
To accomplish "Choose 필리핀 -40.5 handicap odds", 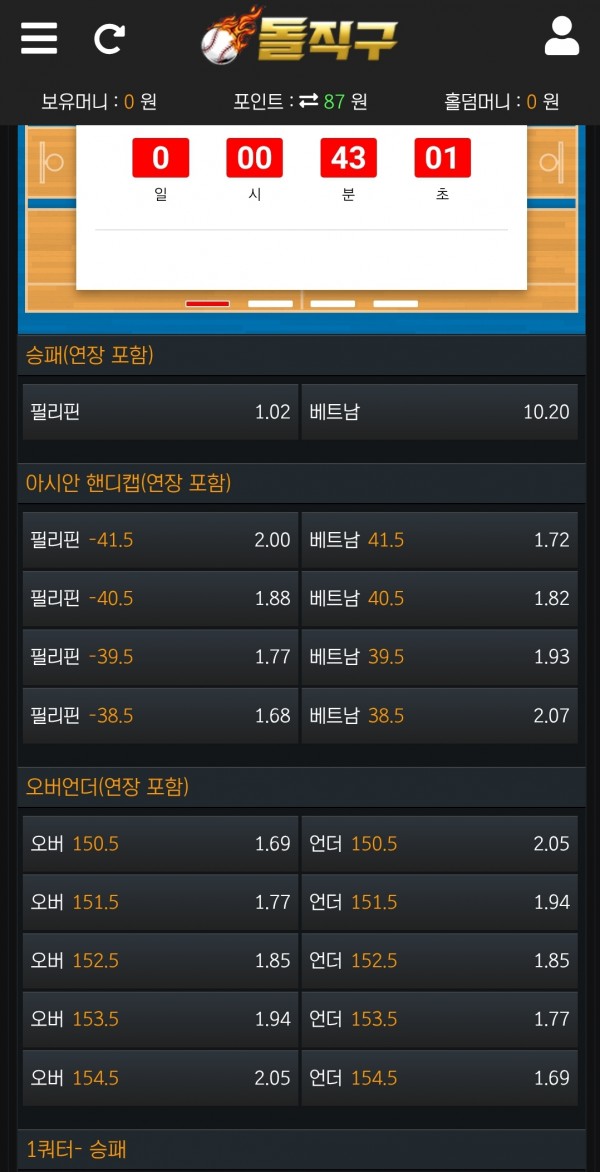I will [x=160, y=598].
